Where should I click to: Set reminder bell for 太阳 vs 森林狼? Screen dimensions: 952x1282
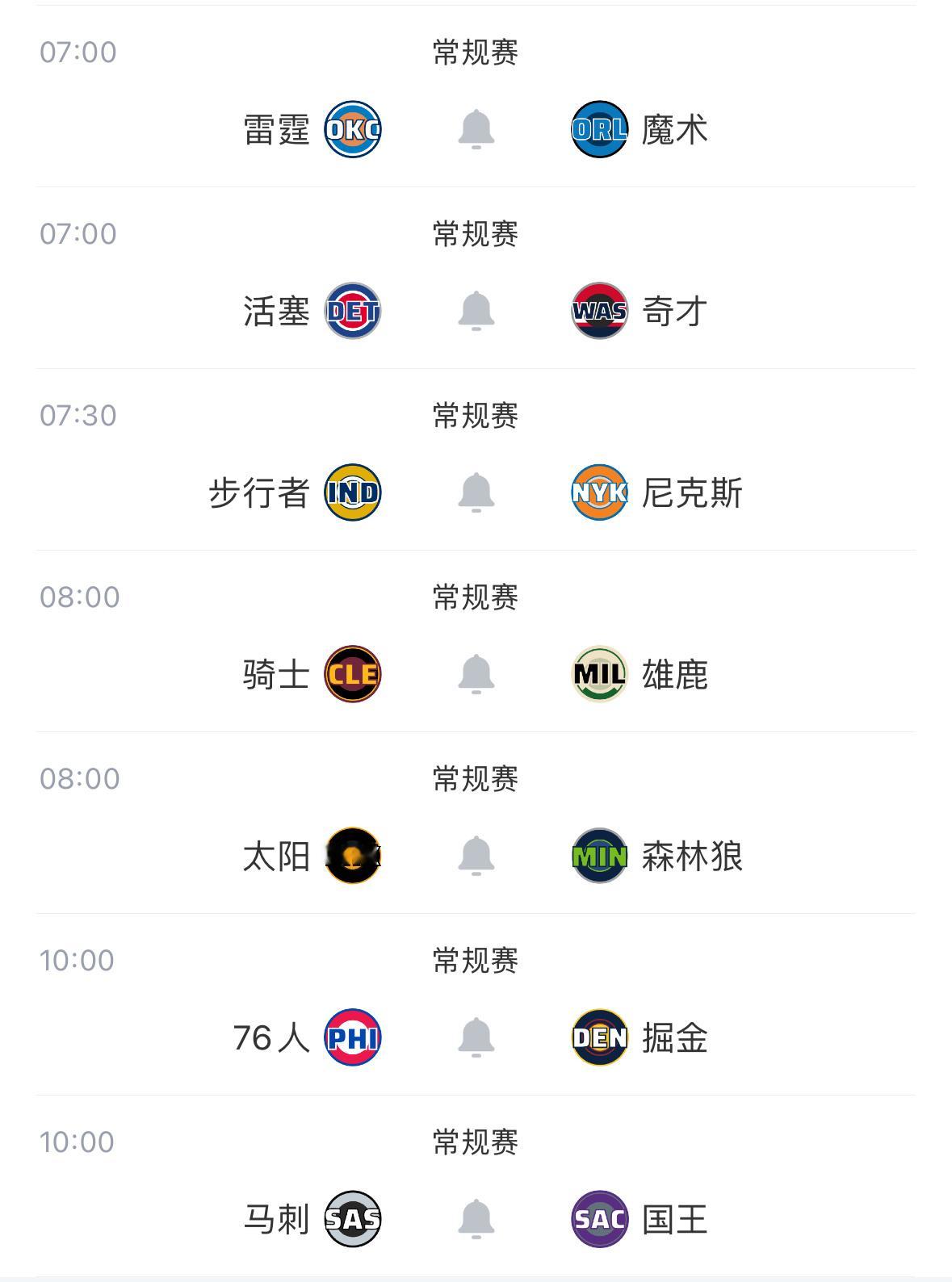click(476, 856)
